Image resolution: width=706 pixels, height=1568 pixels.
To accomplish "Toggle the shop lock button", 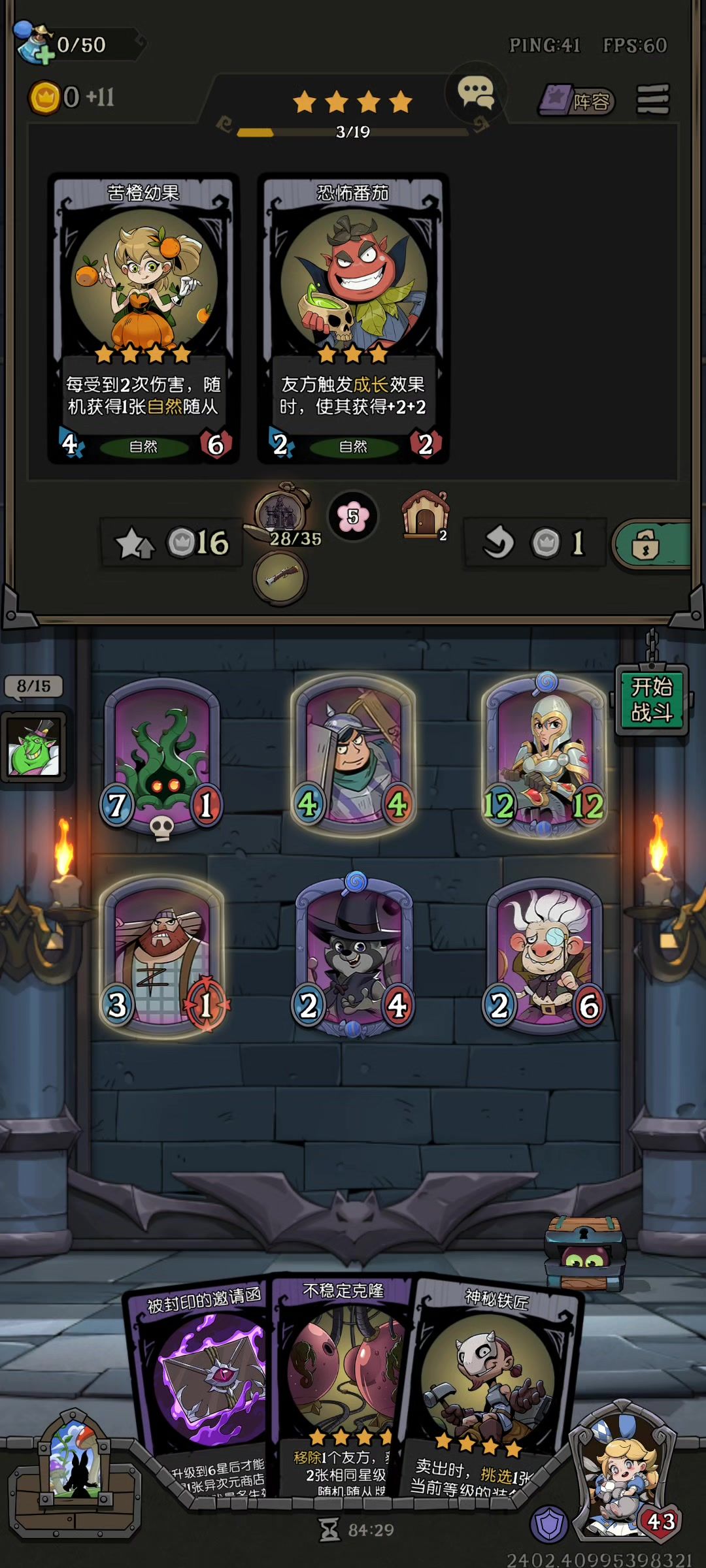I will pos(652,544).
